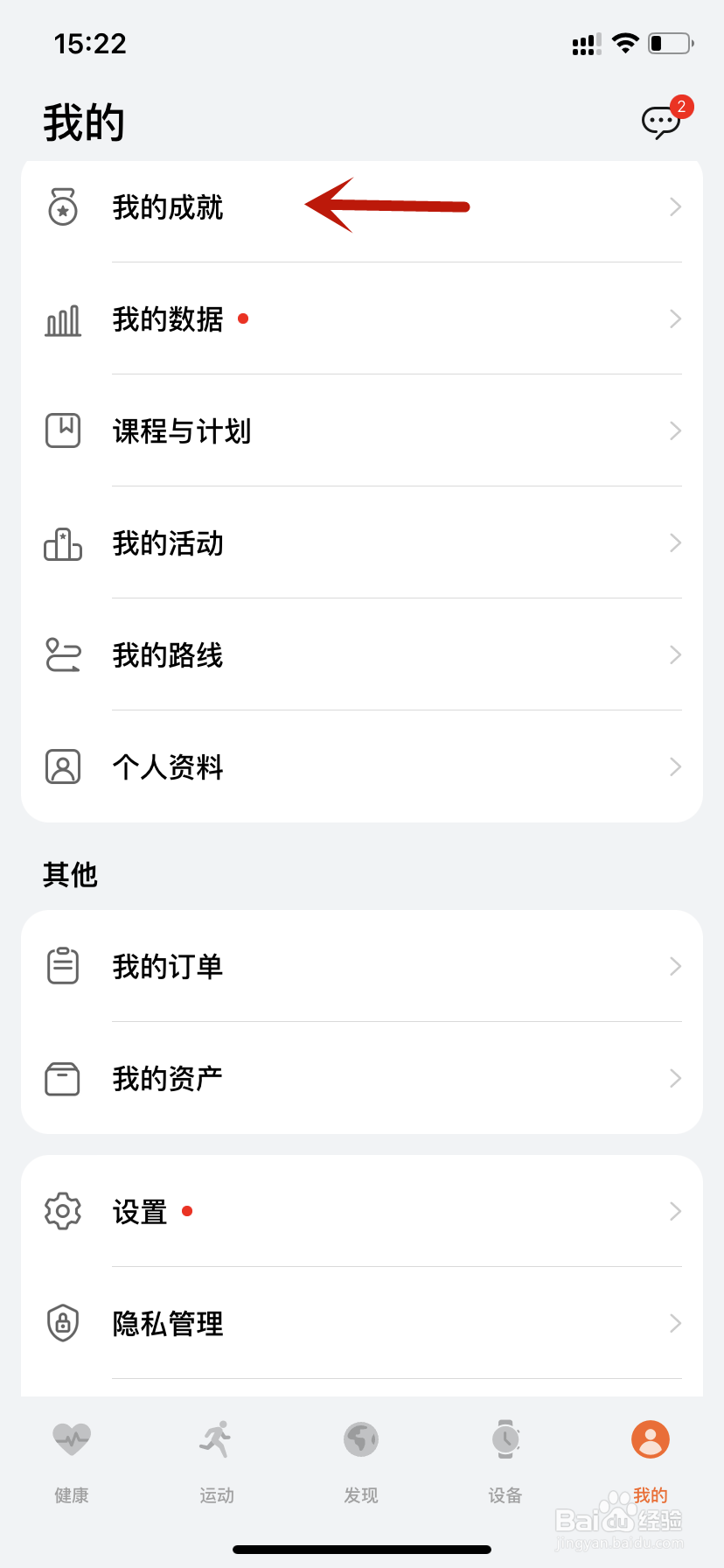This screenshot has width=724, height=1568.
Task: View 我的资产
Action: 362,1079
